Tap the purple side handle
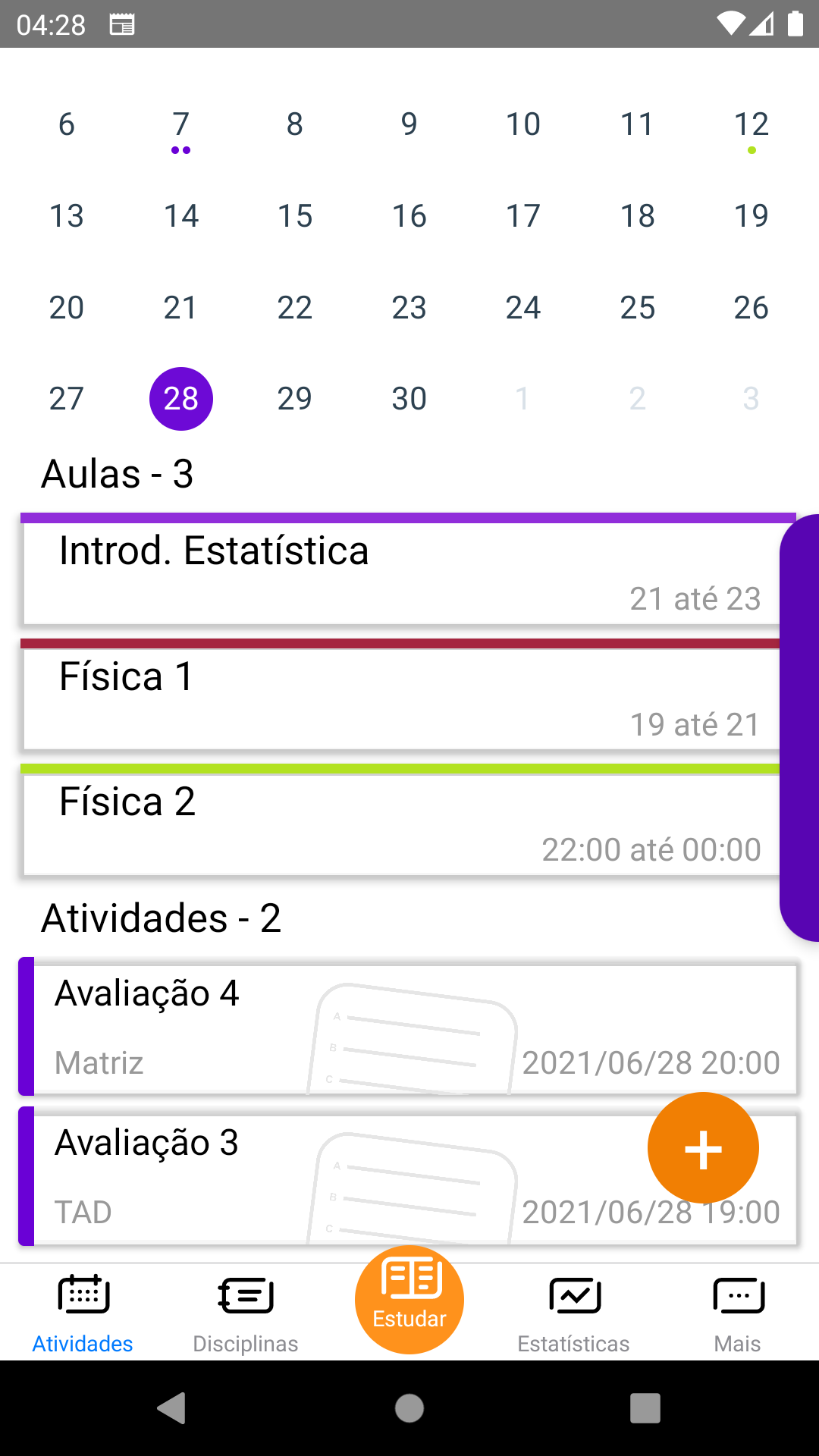Image resolution: width=819 pixels, height=1456 pixels. 800,728
